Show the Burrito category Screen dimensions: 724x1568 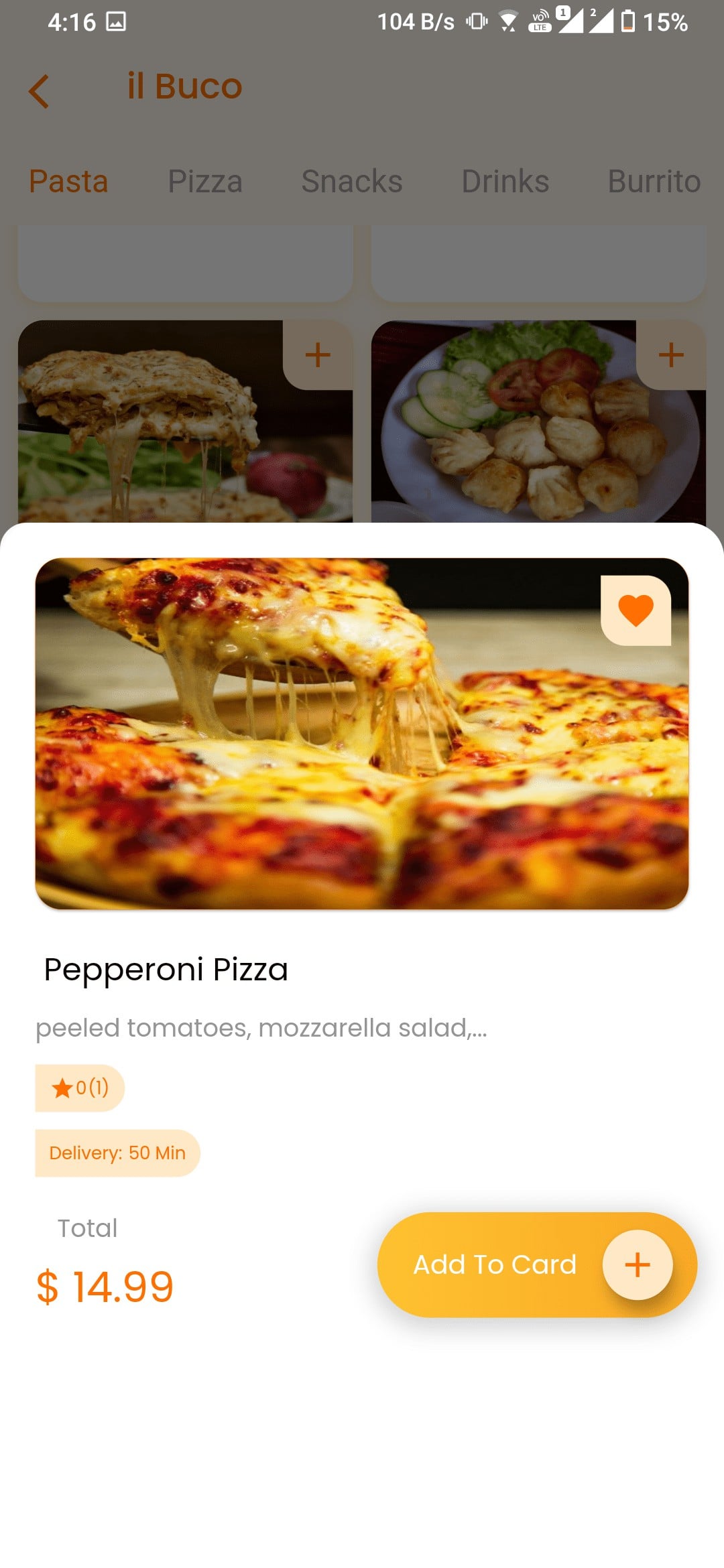coord(654,182)
